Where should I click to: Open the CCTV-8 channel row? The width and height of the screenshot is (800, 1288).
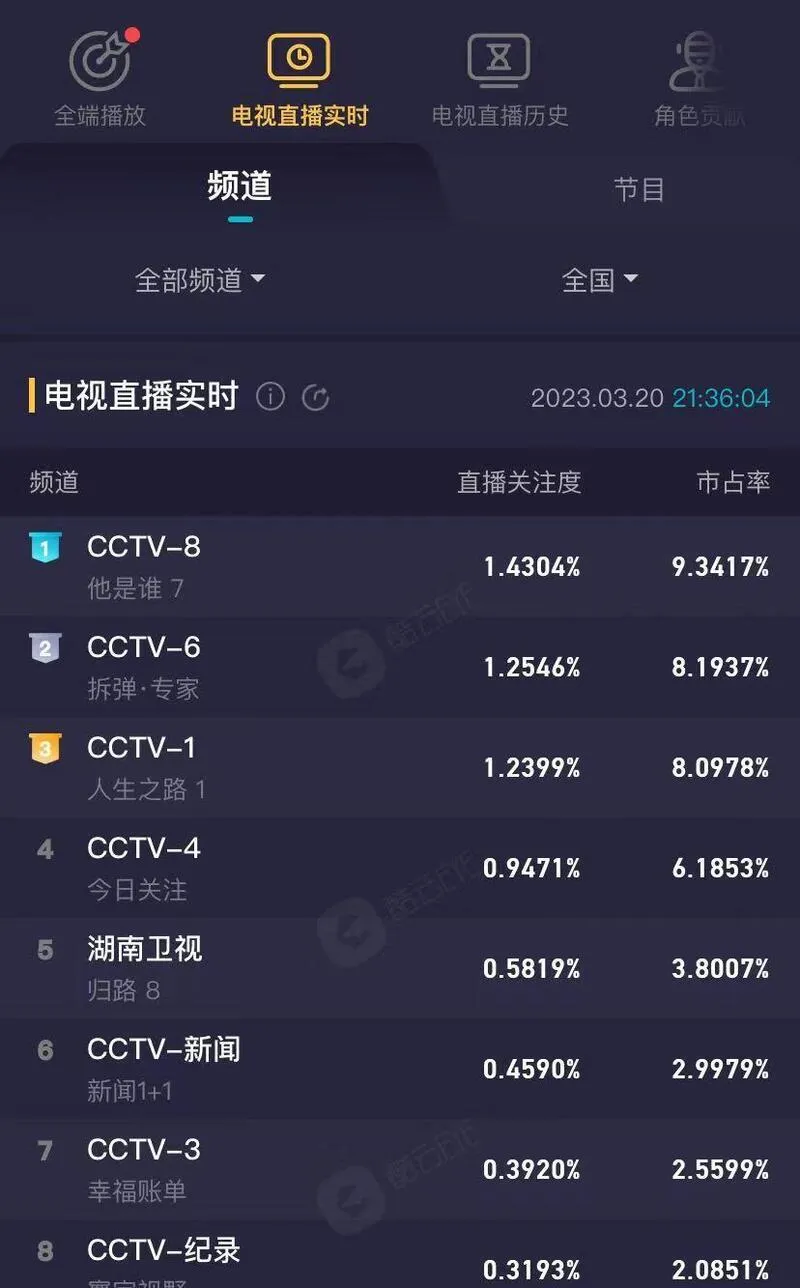(400, 566)
